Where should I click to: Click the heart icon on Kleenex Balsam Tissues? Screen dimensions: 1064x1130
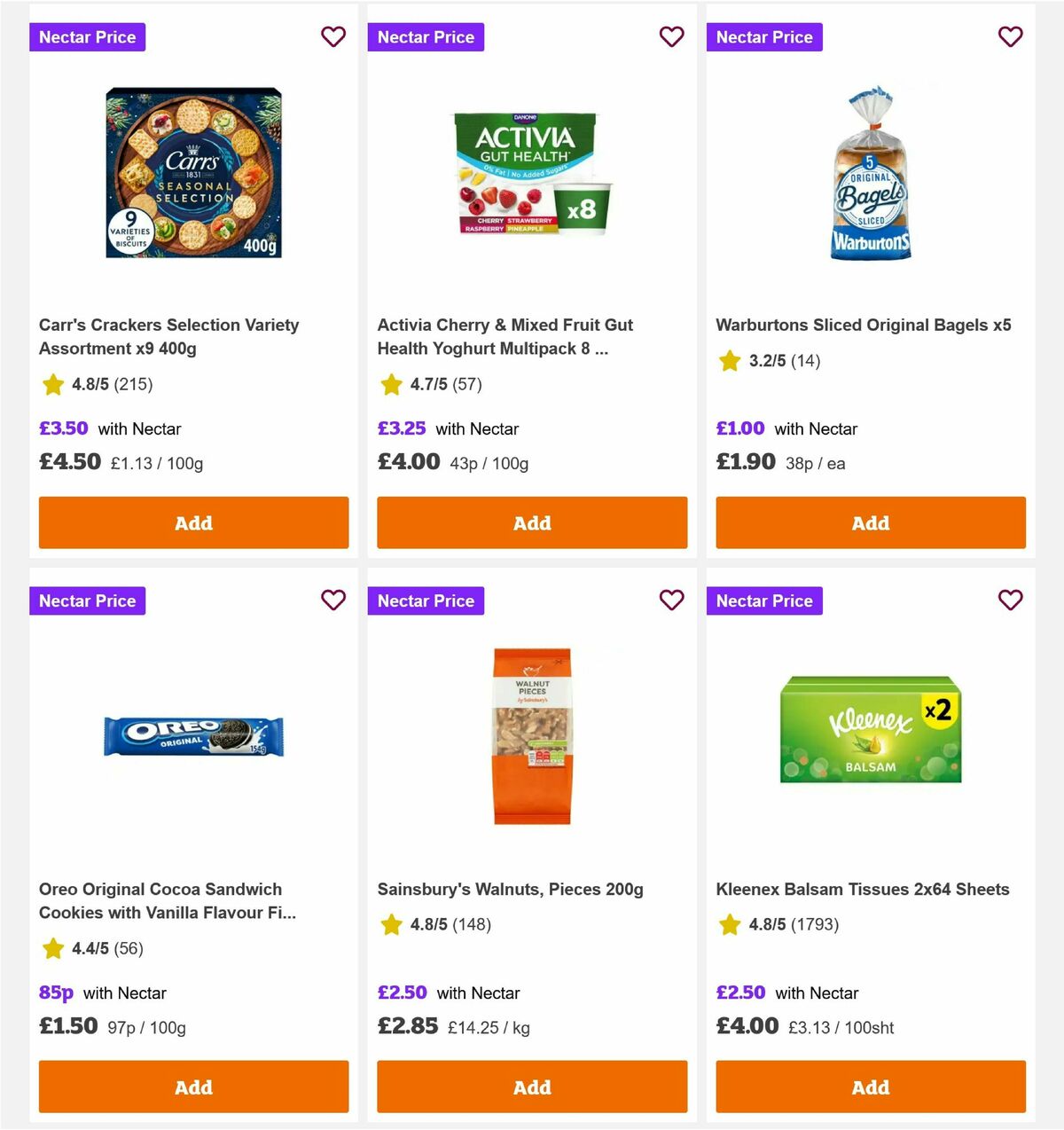tap(1010, 600)
